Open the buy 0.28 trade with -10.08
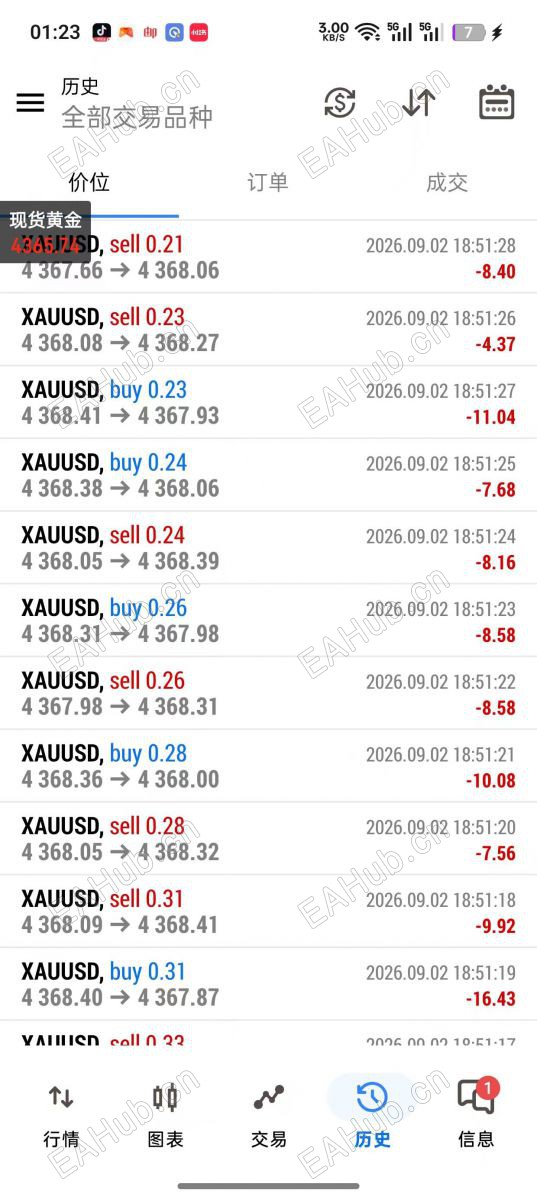Viewport: 537px width, 1200px height. pyautogui.click(x=268, y=766)
